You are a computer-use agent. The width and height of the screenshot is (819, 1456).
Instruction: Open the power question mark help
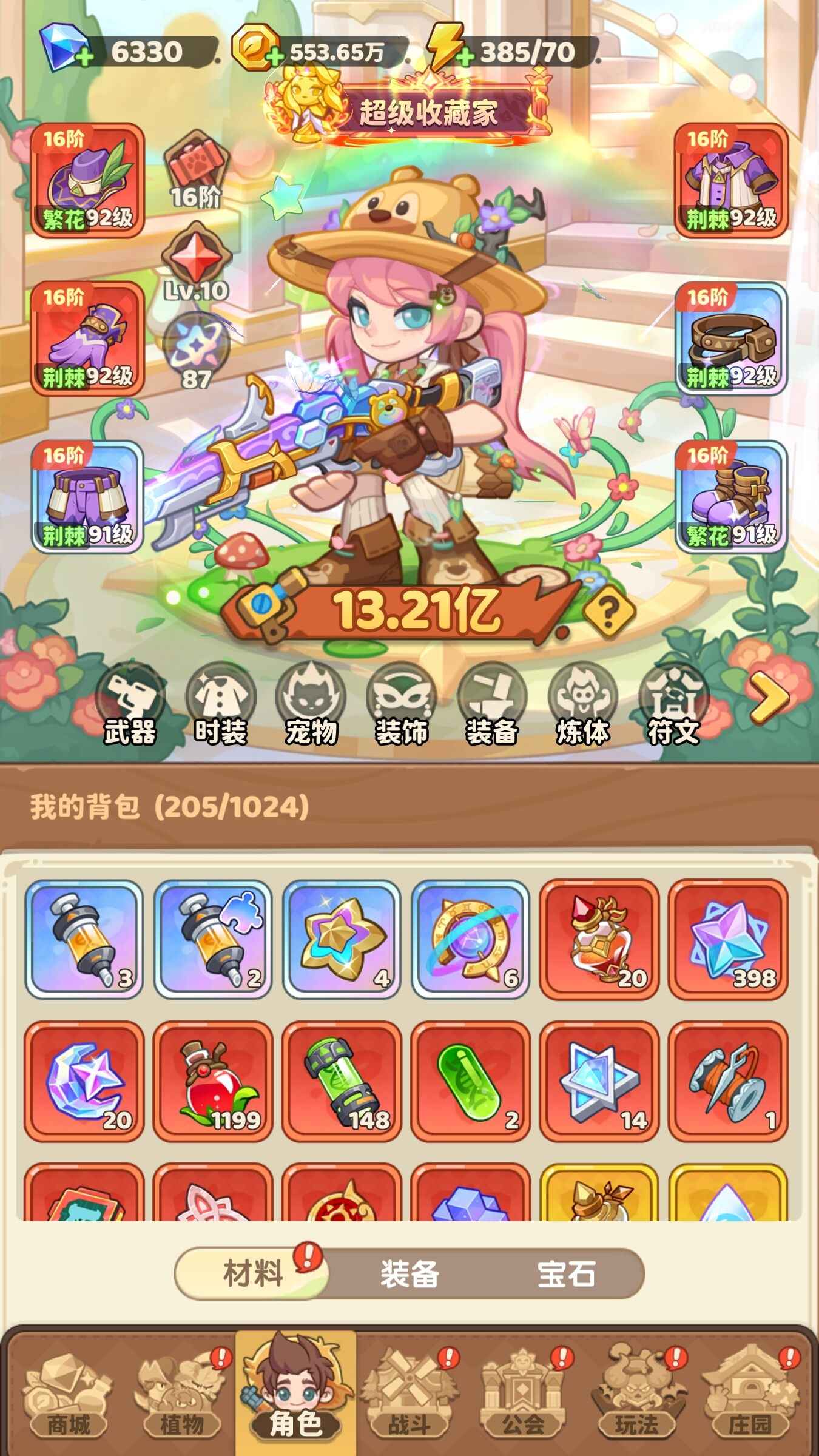608,611
